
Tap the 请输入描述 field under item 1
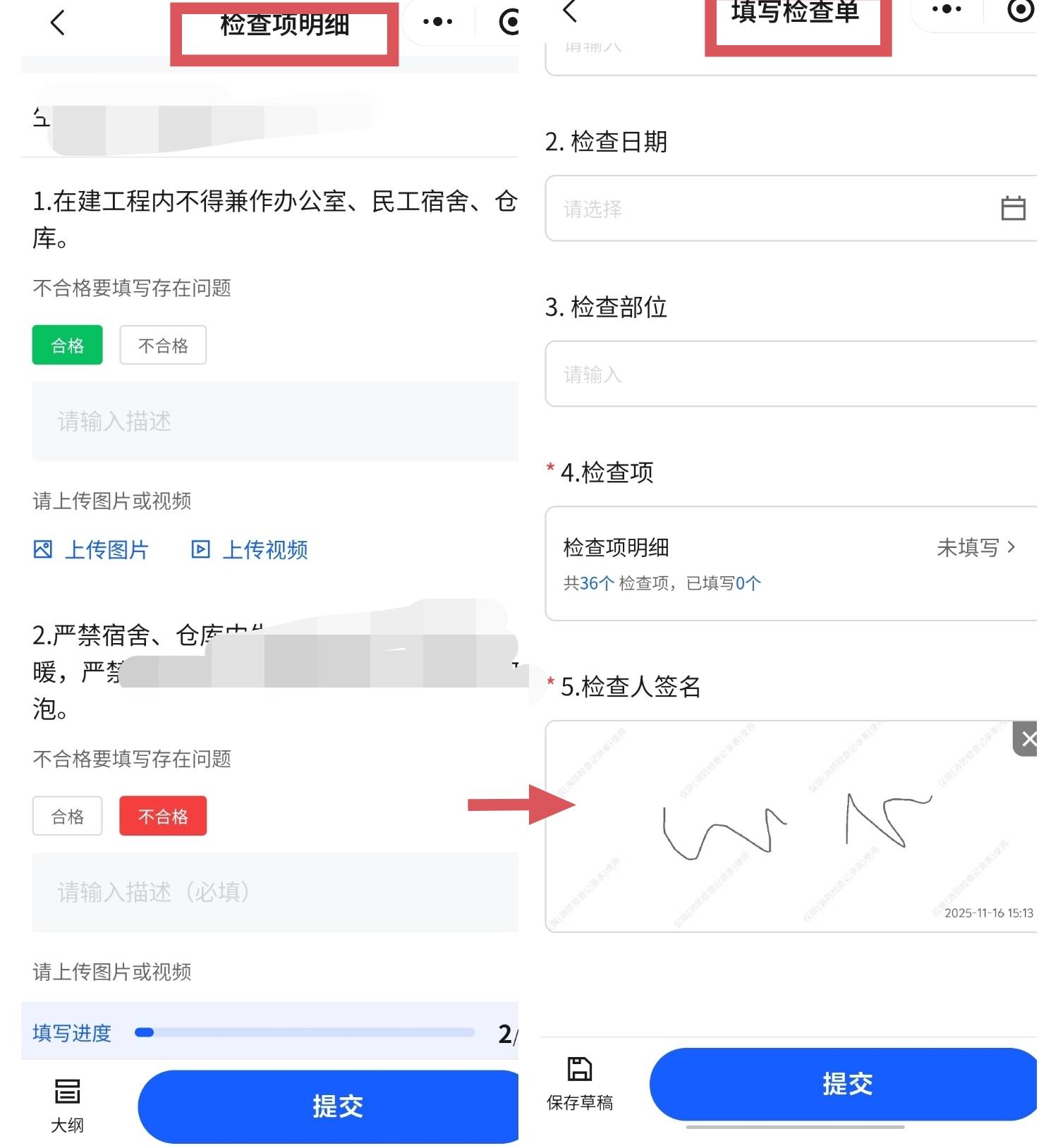pyautogui.click(x=275, y=422)
